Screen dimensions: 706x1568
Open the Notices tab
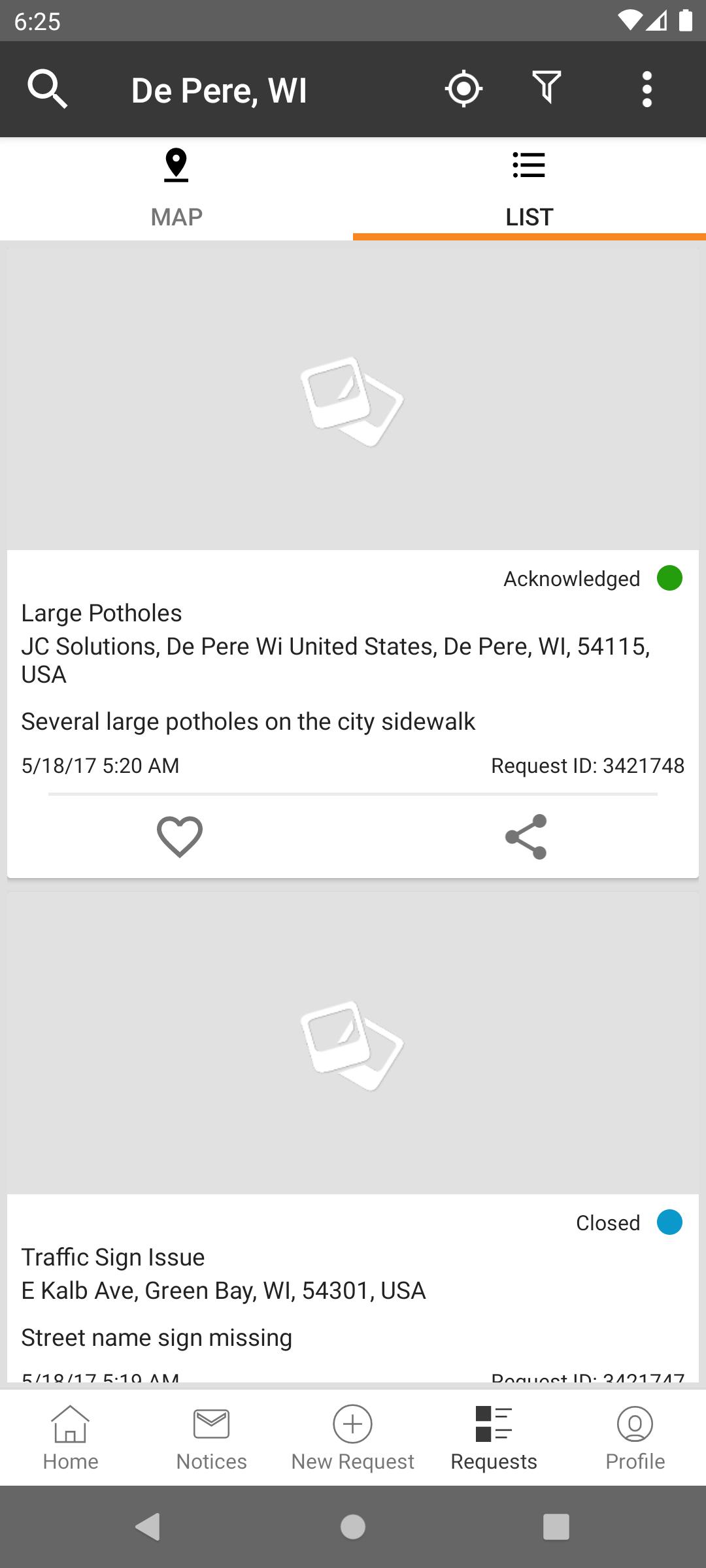[x=212, y=1437]
